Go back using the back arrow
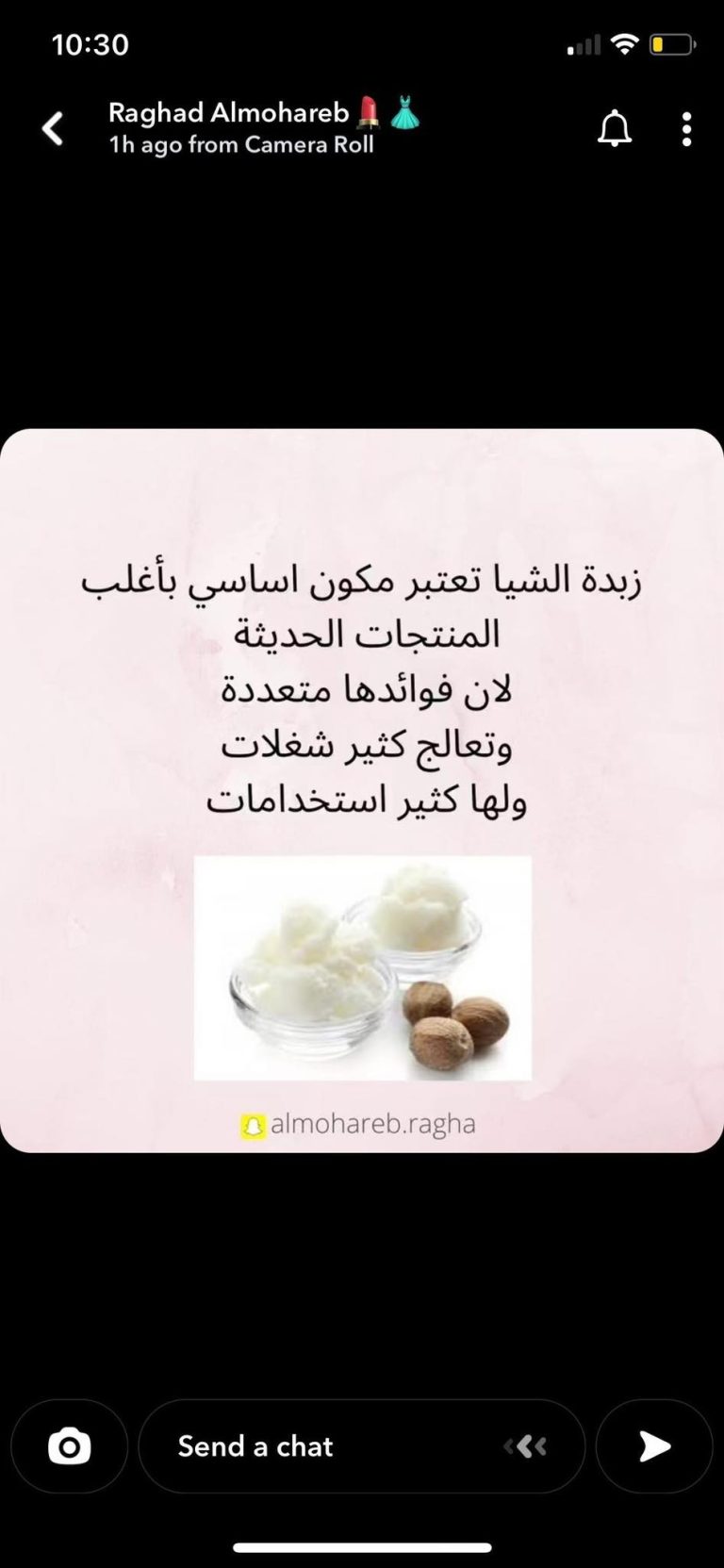 coord(54,128)
